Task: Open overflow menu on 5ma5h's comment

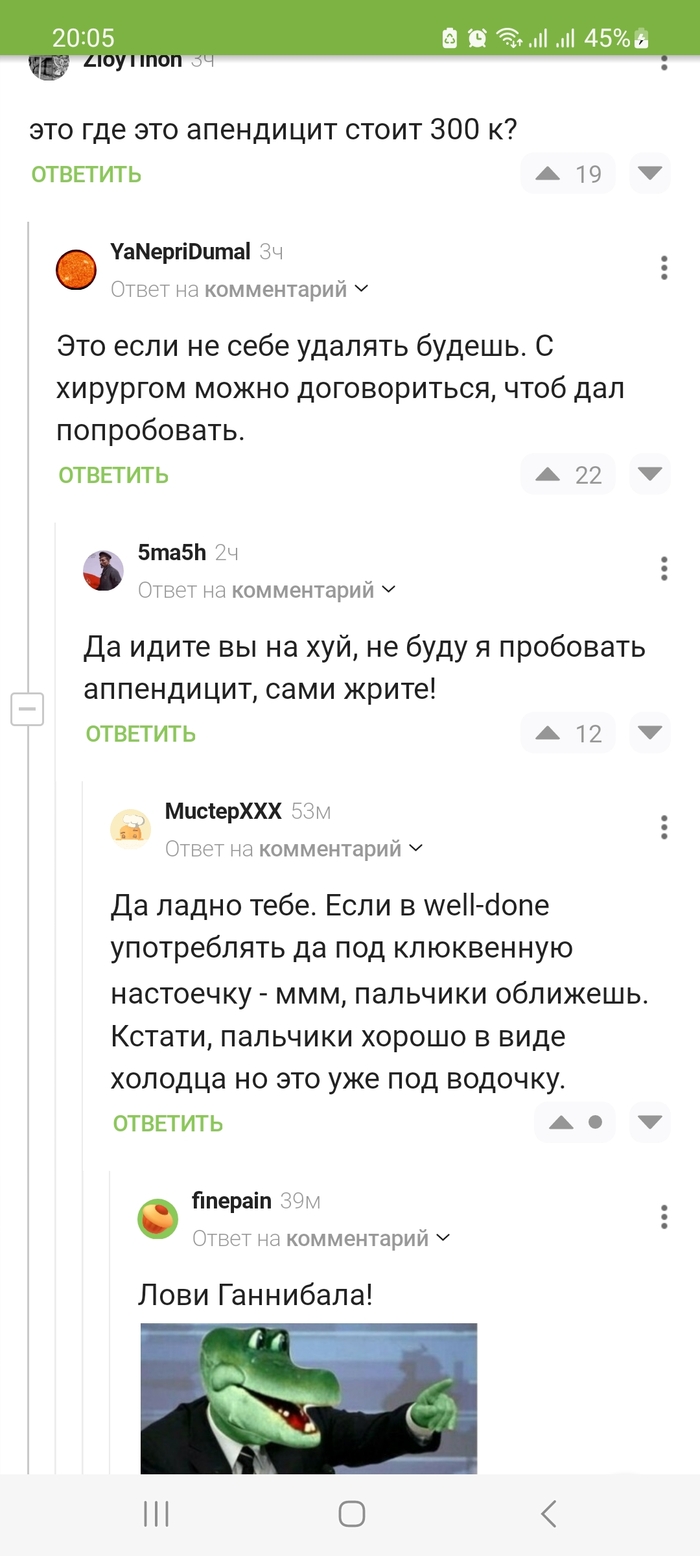Action: click(664, 569)
